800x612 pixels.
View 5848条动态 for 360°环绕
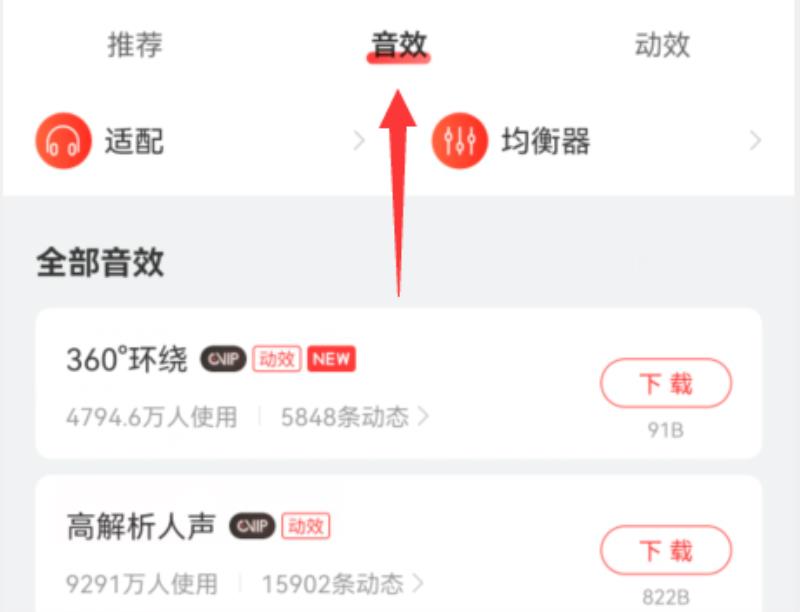[x=354, y=417]
